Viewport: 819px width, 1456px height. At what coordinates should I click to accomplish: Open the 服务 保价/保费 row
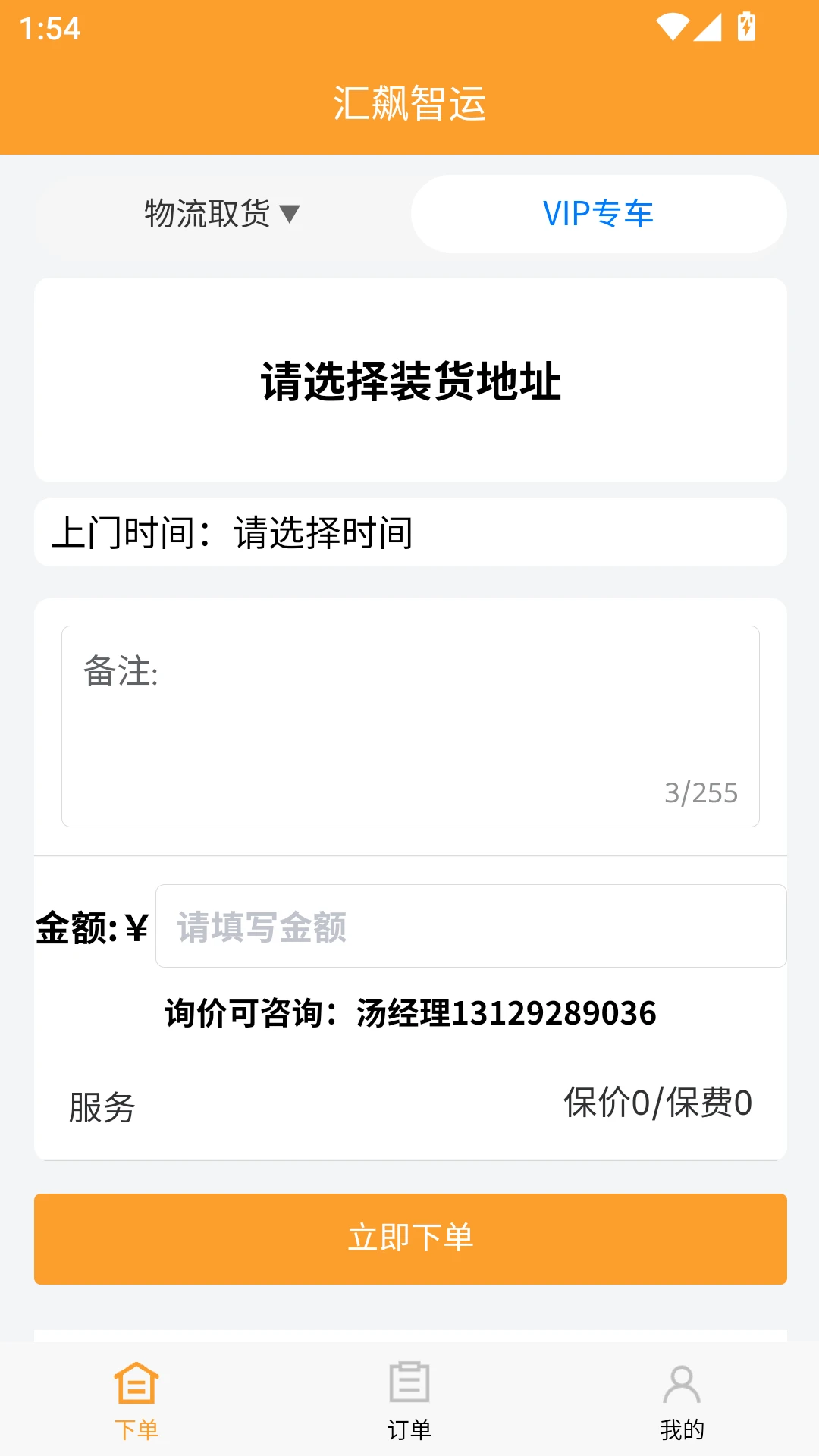tap(410, 1105)
